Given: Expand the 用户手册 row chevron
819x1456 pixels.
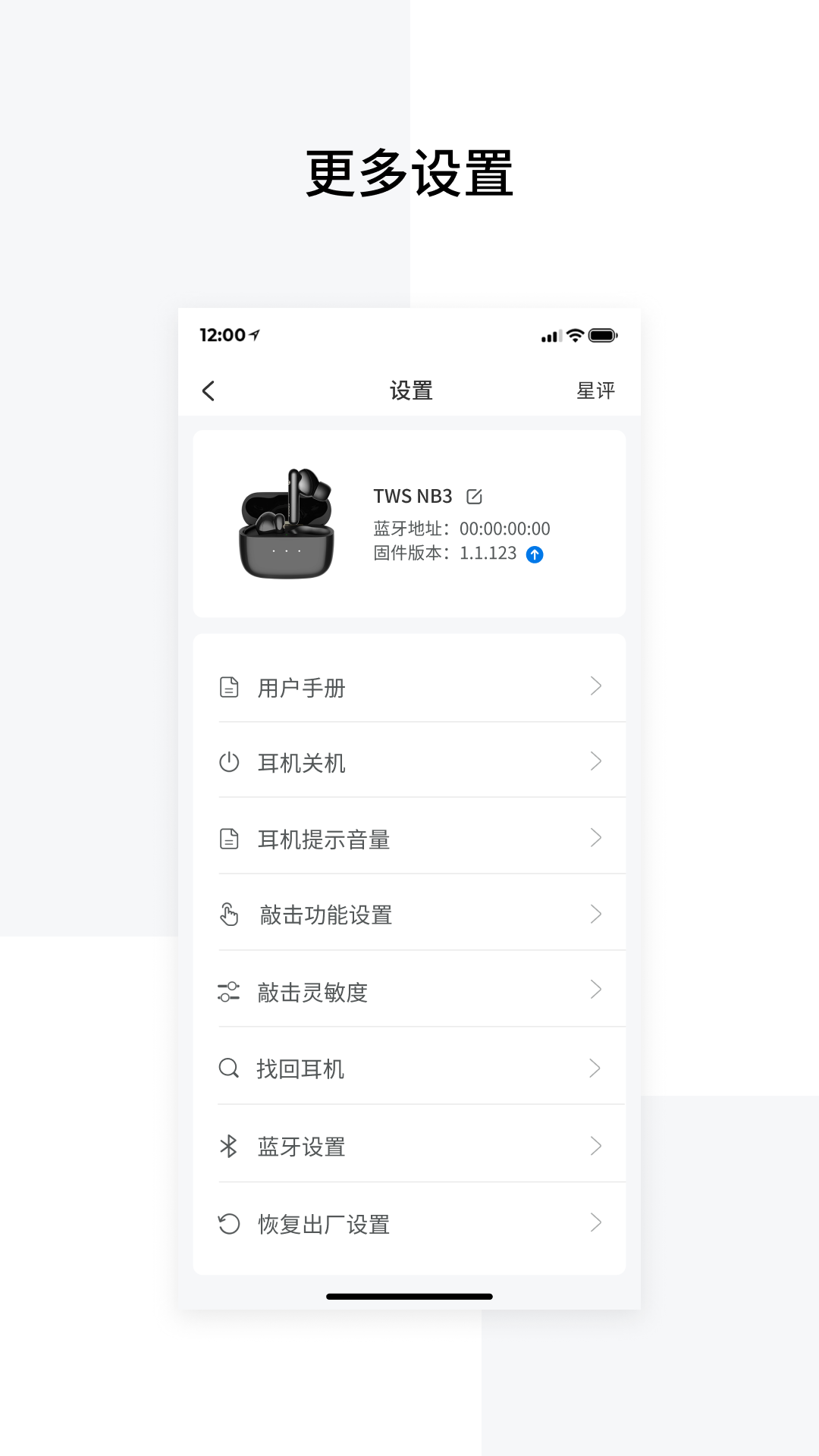Looking at the screenshot, I should point(597,686).
